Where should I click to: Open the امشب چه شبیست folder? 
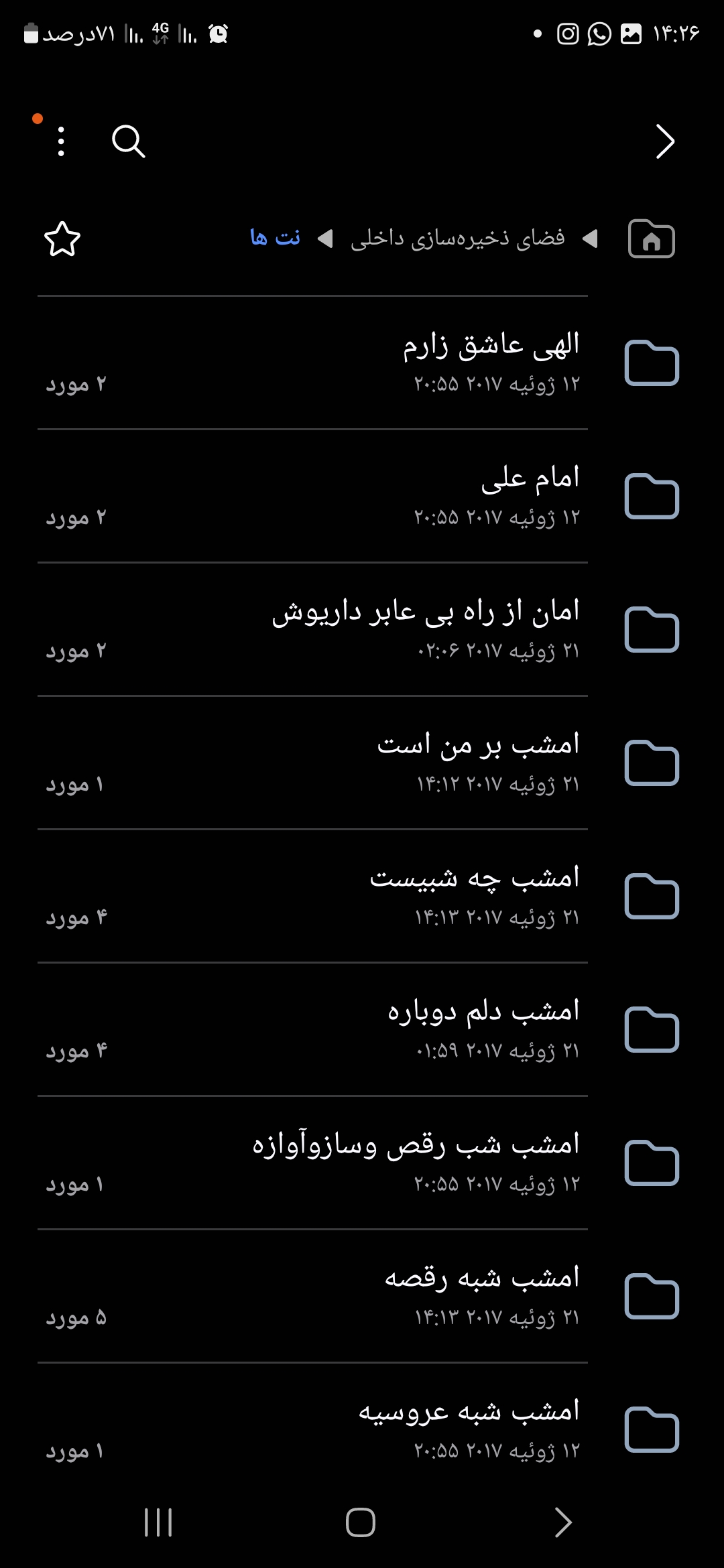click(x=362, y=896)
